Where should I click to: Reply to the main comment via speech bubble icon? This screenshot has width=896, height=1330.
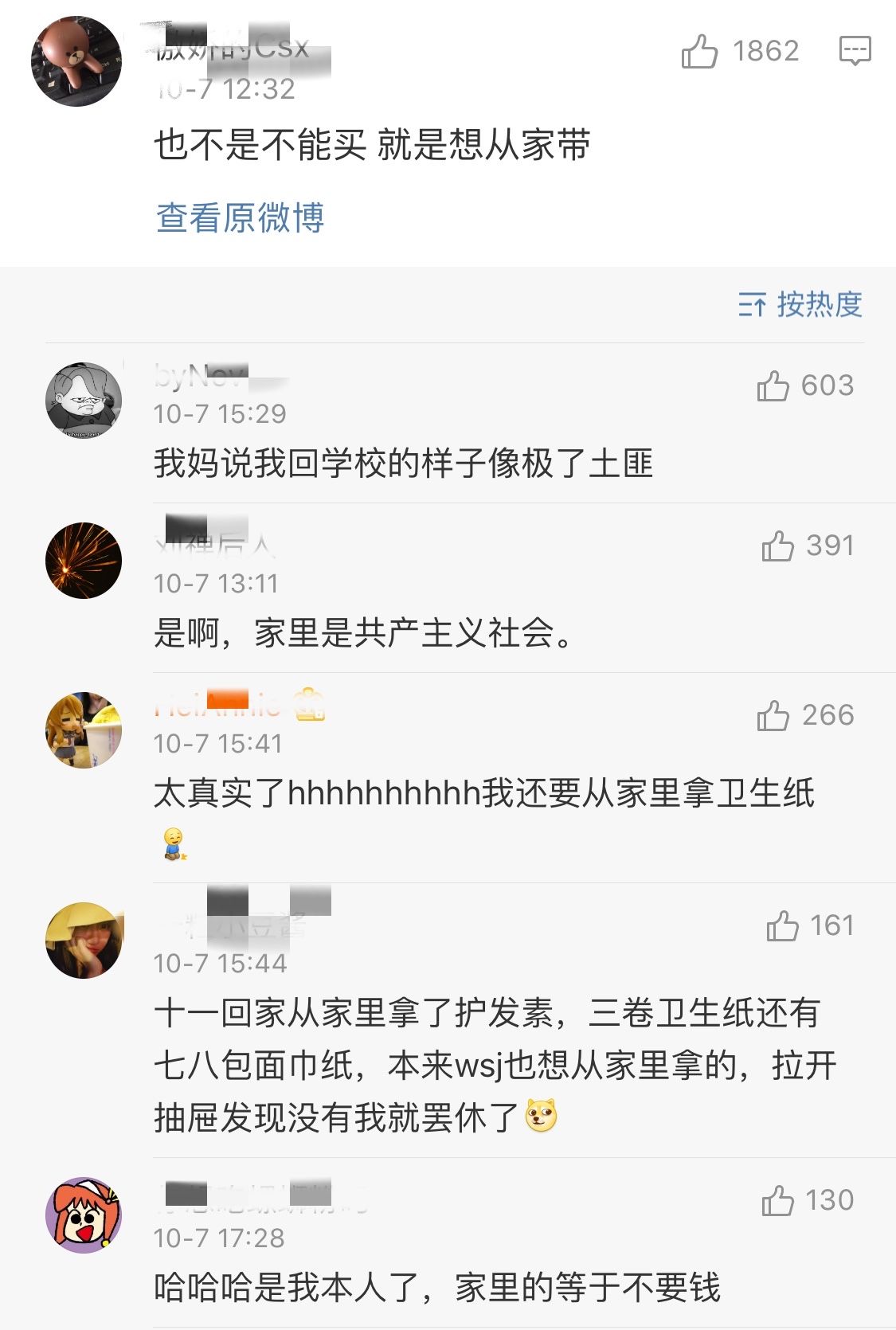tap(855, 51)
